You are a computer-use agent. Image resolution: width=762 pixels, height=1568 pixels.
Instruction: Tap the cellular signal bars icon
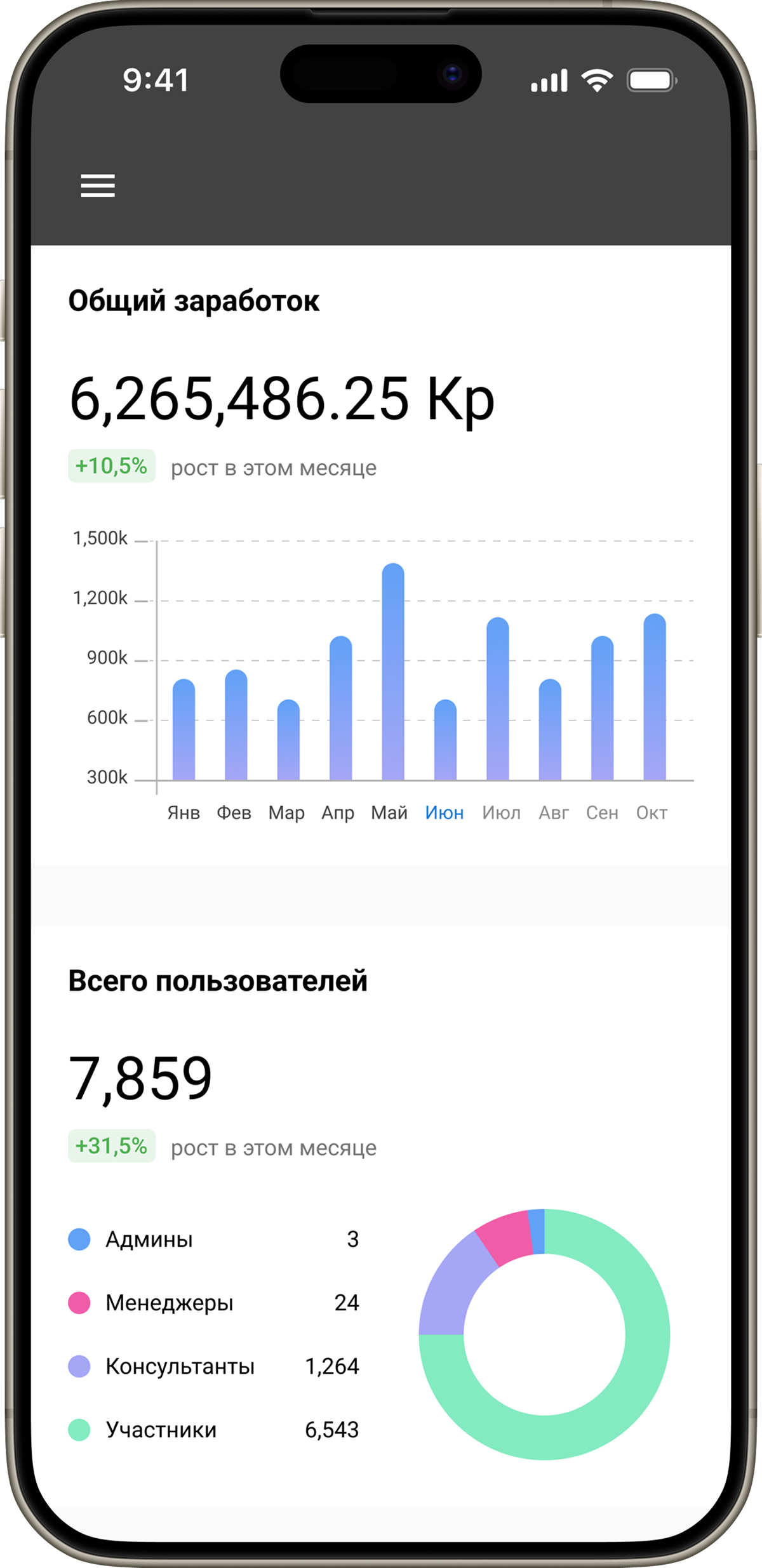pyautogui.click(x=550, y=79)
